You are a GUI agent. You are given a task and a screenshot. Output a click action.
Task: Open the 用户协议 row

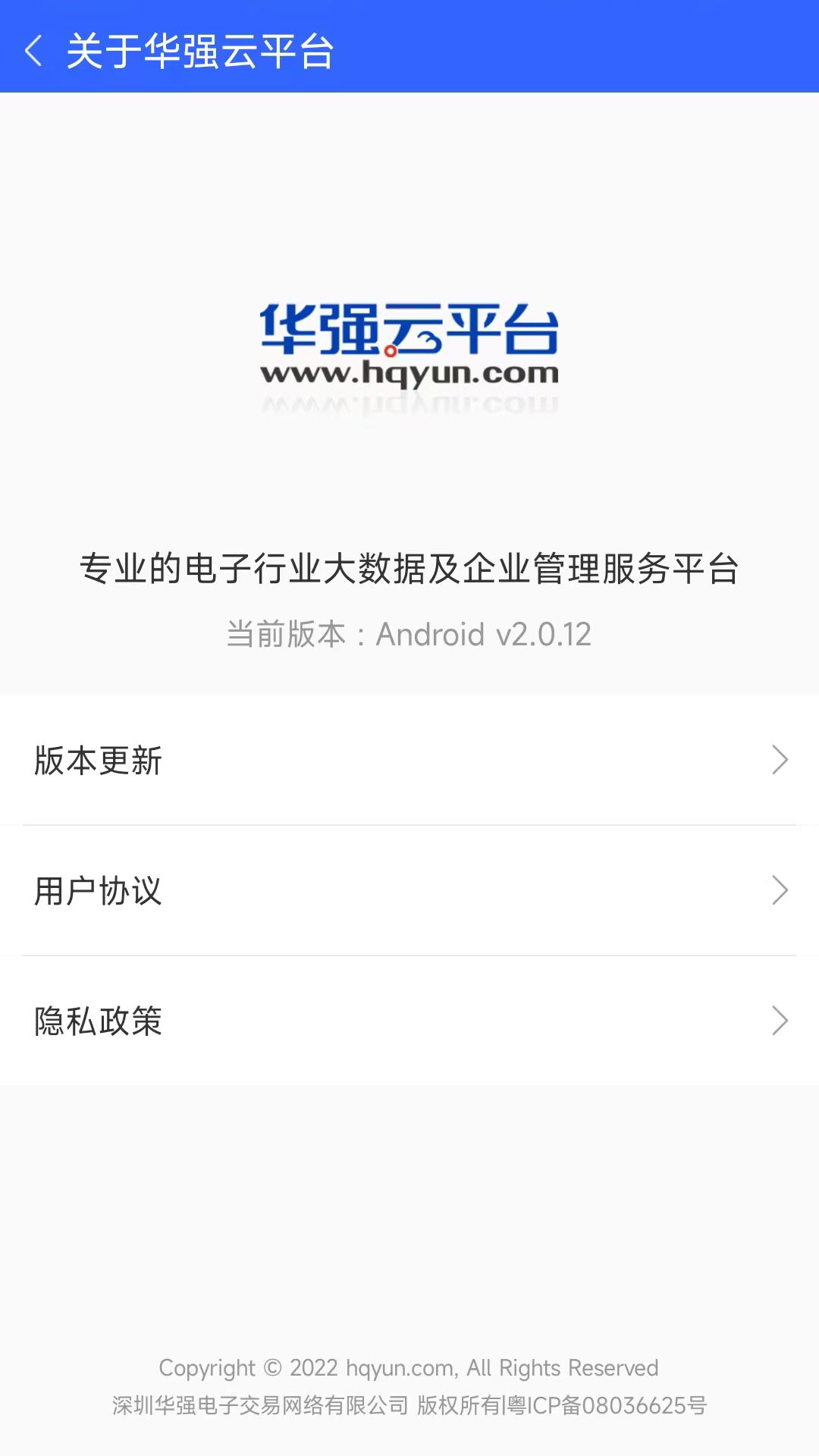point(409,891)
